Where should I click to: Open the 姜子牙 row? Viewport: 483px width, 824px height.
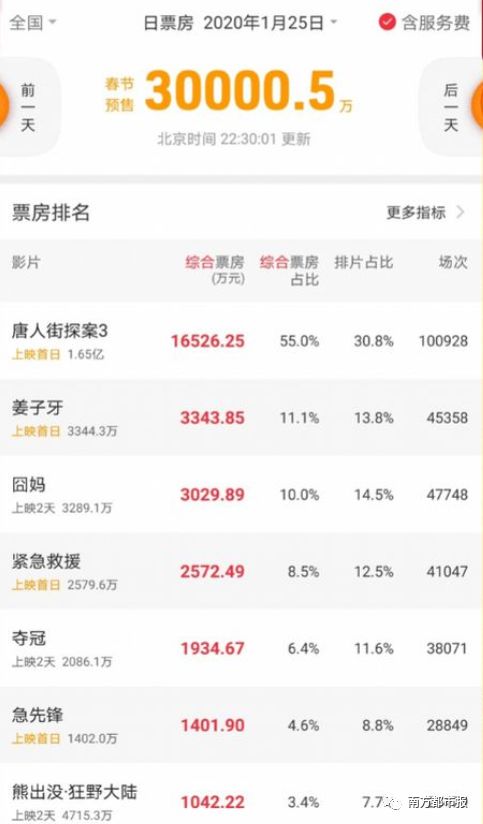point(241,418)
